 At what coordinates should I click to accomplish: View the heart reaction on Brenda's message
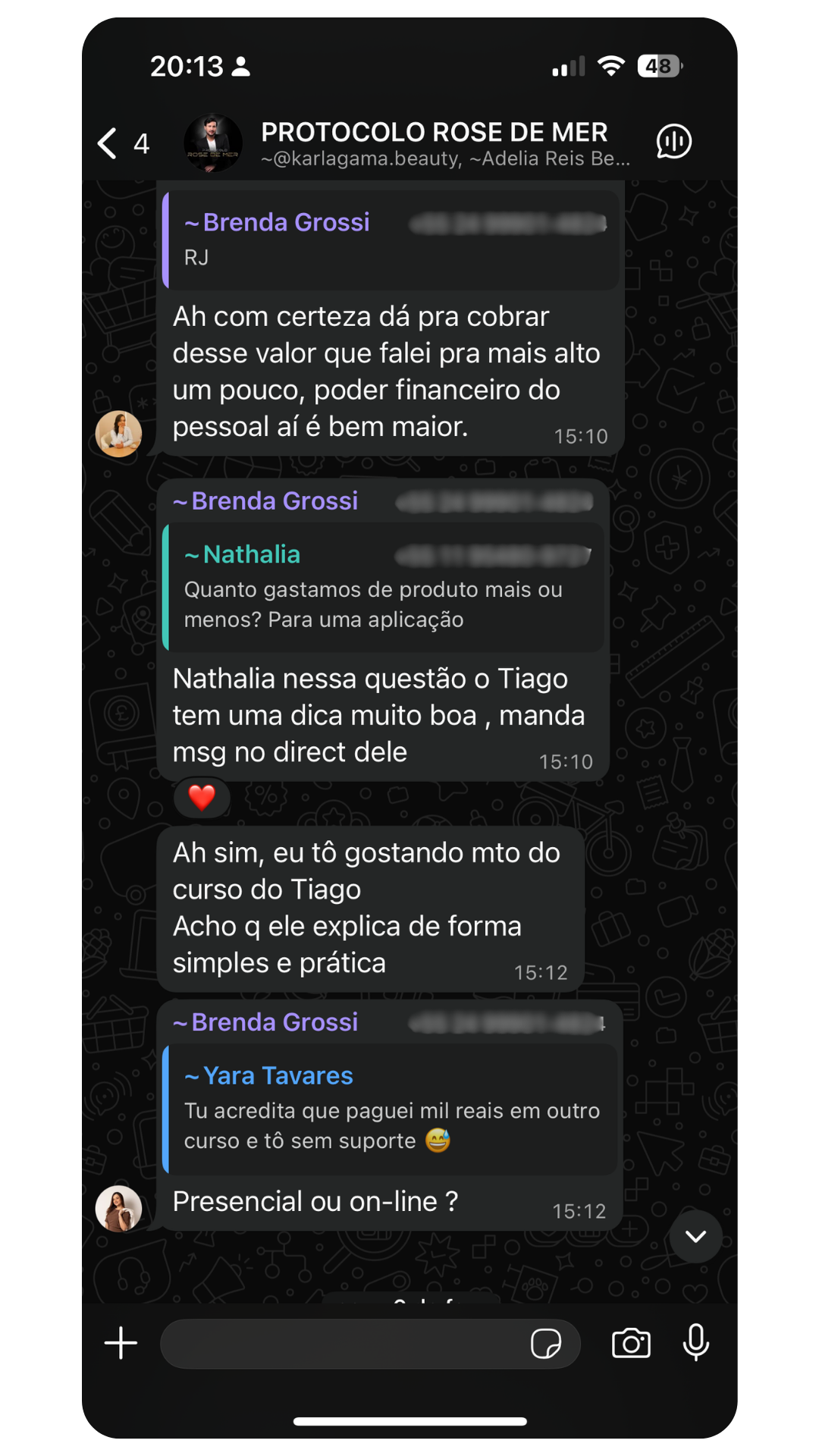click(202, 798)
